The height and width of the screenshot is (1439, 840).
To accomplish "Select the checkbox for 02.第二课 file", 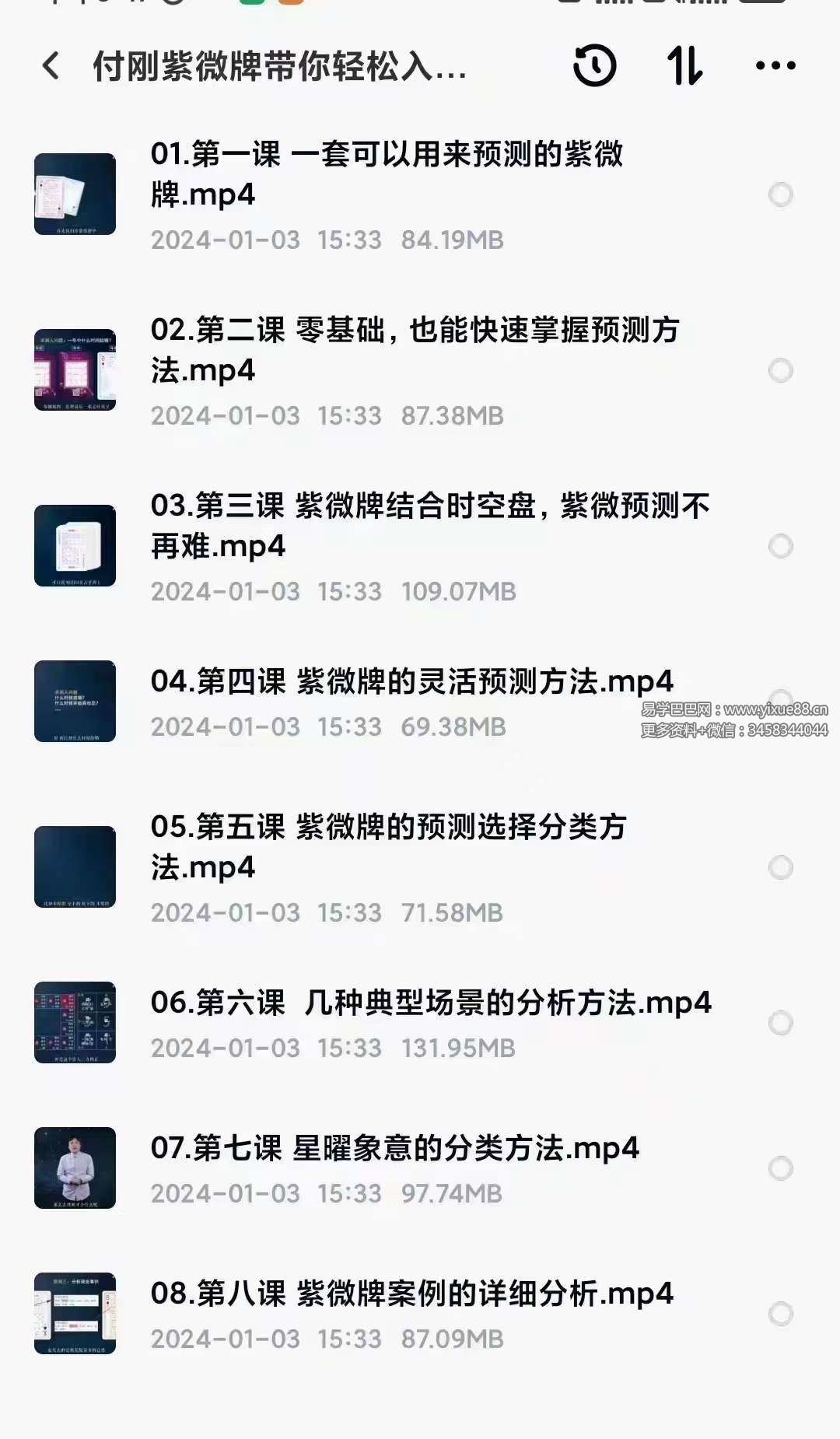I will click(x=780, y=370).
